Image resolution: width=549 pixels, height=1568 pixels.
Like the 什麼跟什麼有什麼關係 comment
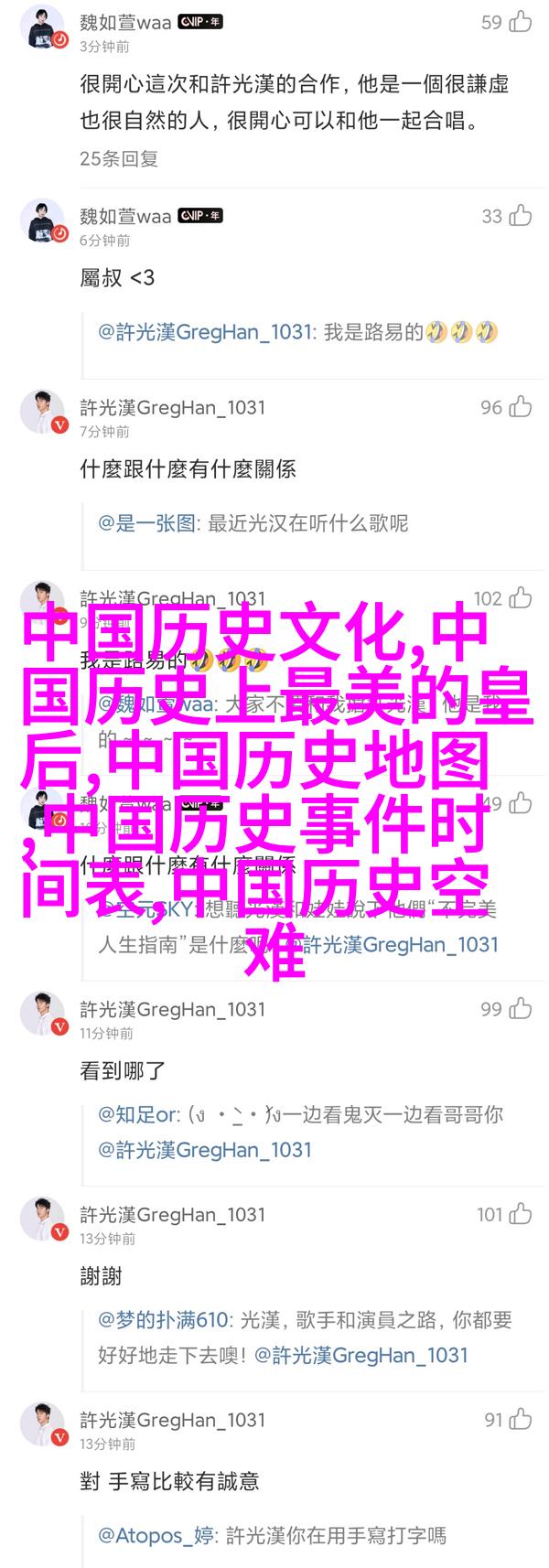[521, 407]
